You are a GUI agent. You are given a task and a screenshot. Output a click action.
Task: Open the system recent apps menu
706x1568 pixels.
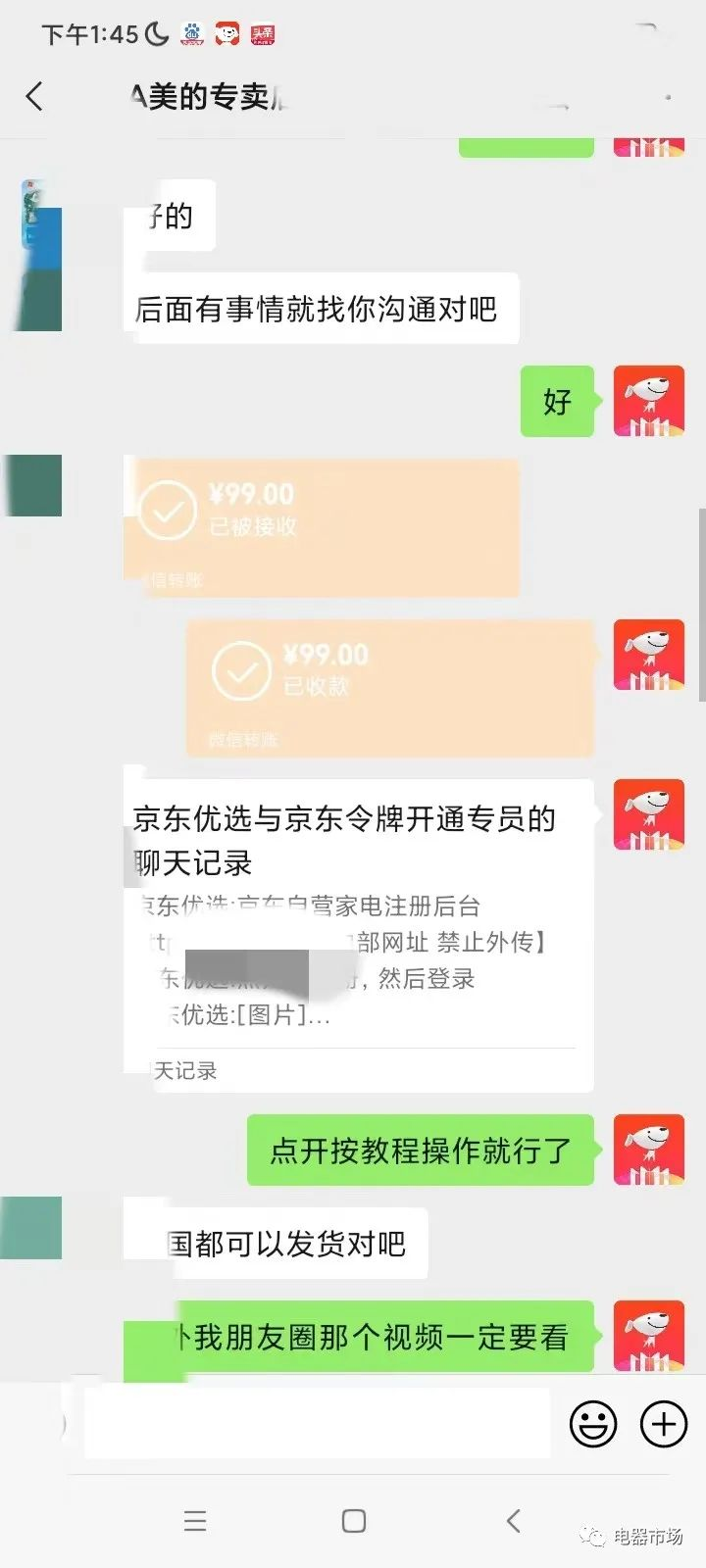195,1521
